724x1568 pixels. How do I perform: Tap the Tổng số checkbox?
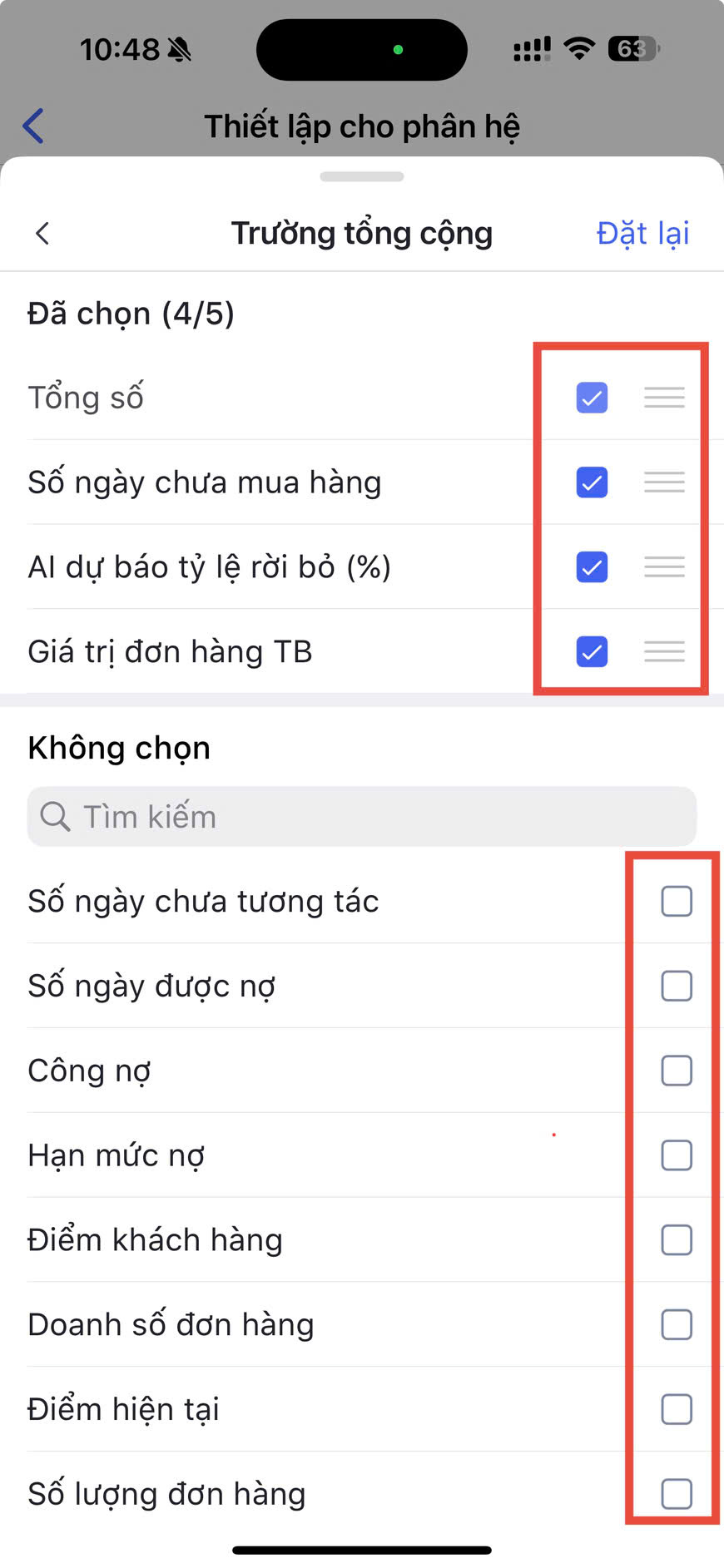[x=592, y=398]
